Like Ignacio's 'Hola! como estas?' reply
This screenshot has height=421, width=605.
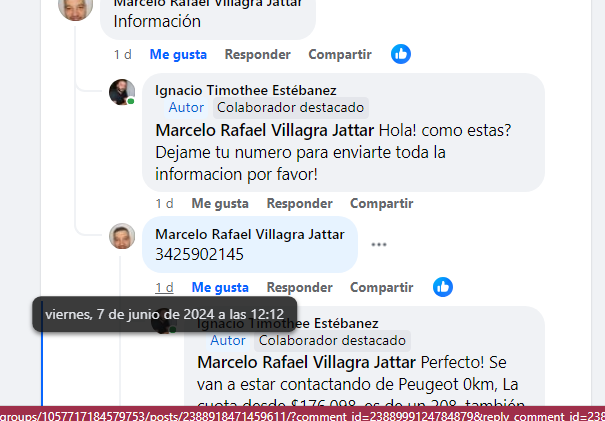(x=219, y=203)
